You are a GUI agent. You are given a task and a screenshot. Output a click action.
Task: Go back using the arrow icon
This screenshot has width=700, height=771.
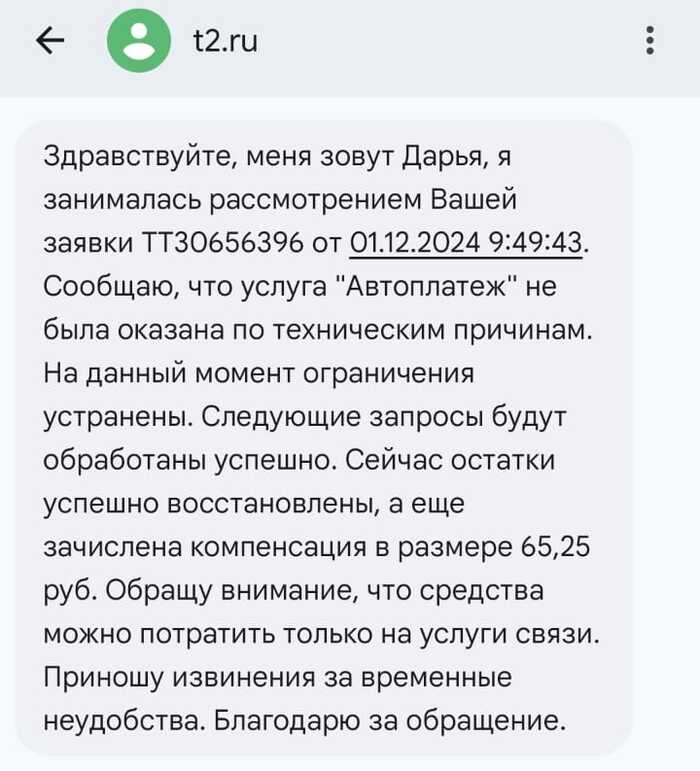(x=50, y=40)
